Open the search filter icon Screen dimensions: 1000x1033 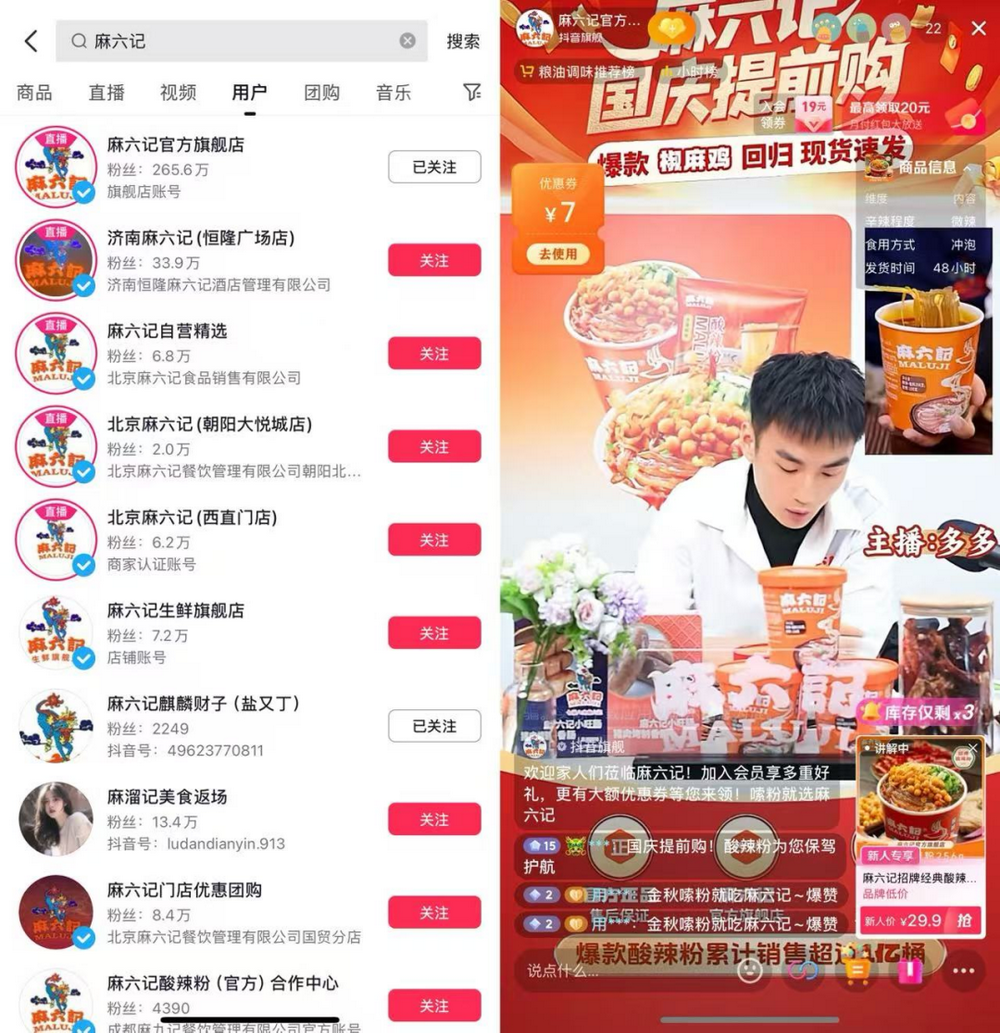coord(472,92)
